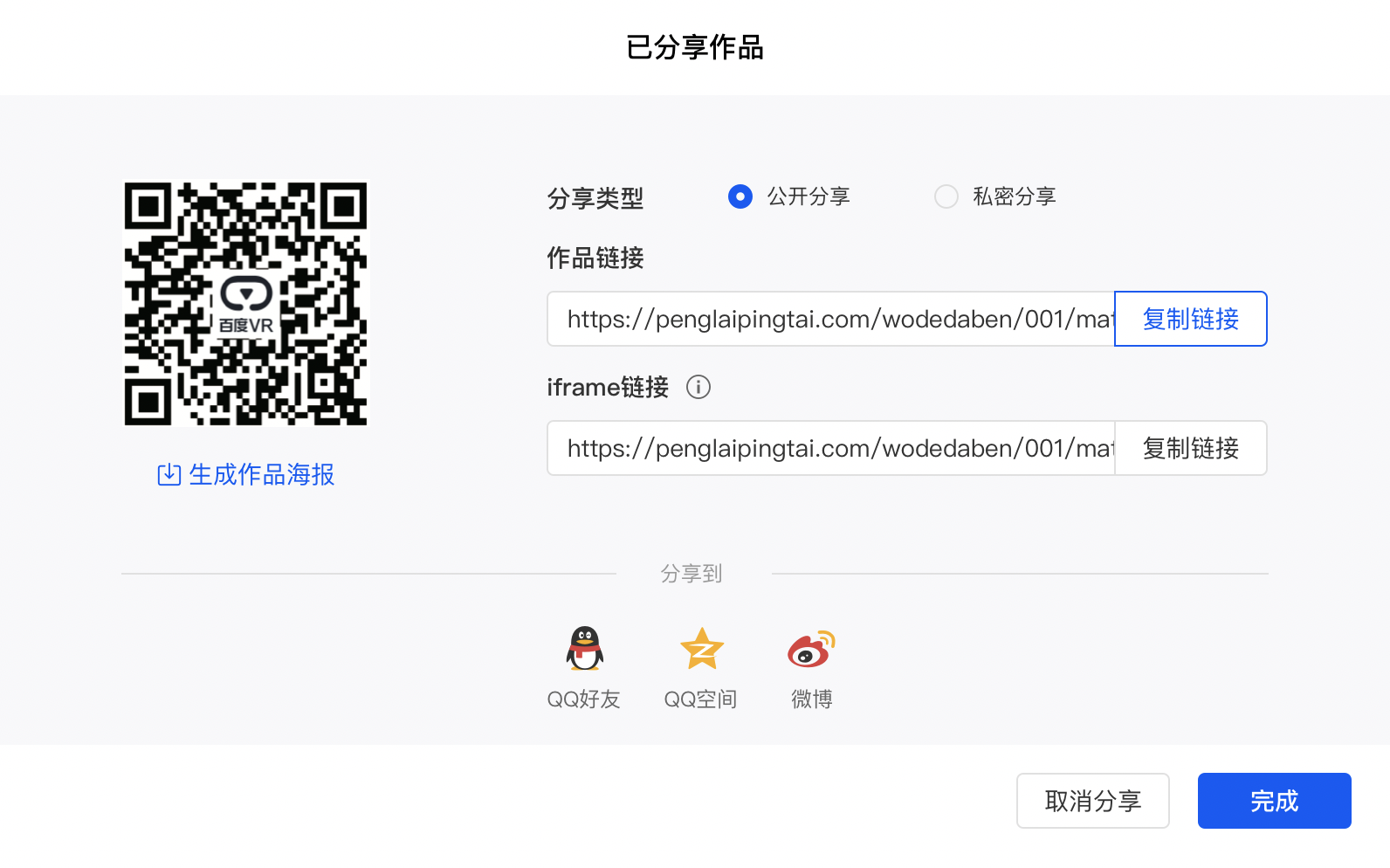
Task: Select the 公开分享 radio option
Action: (740, 196)
